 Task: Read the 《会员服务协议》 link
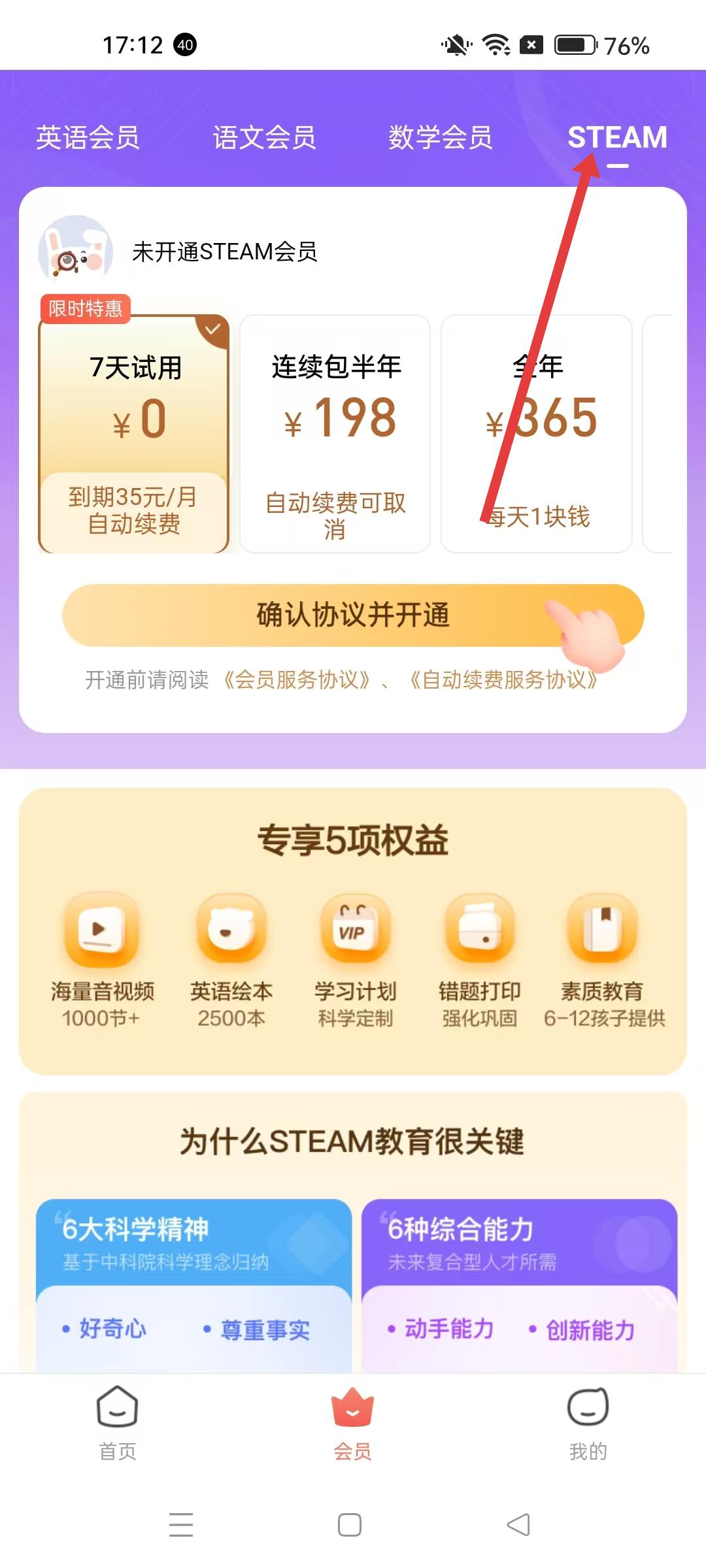[297, 680]
